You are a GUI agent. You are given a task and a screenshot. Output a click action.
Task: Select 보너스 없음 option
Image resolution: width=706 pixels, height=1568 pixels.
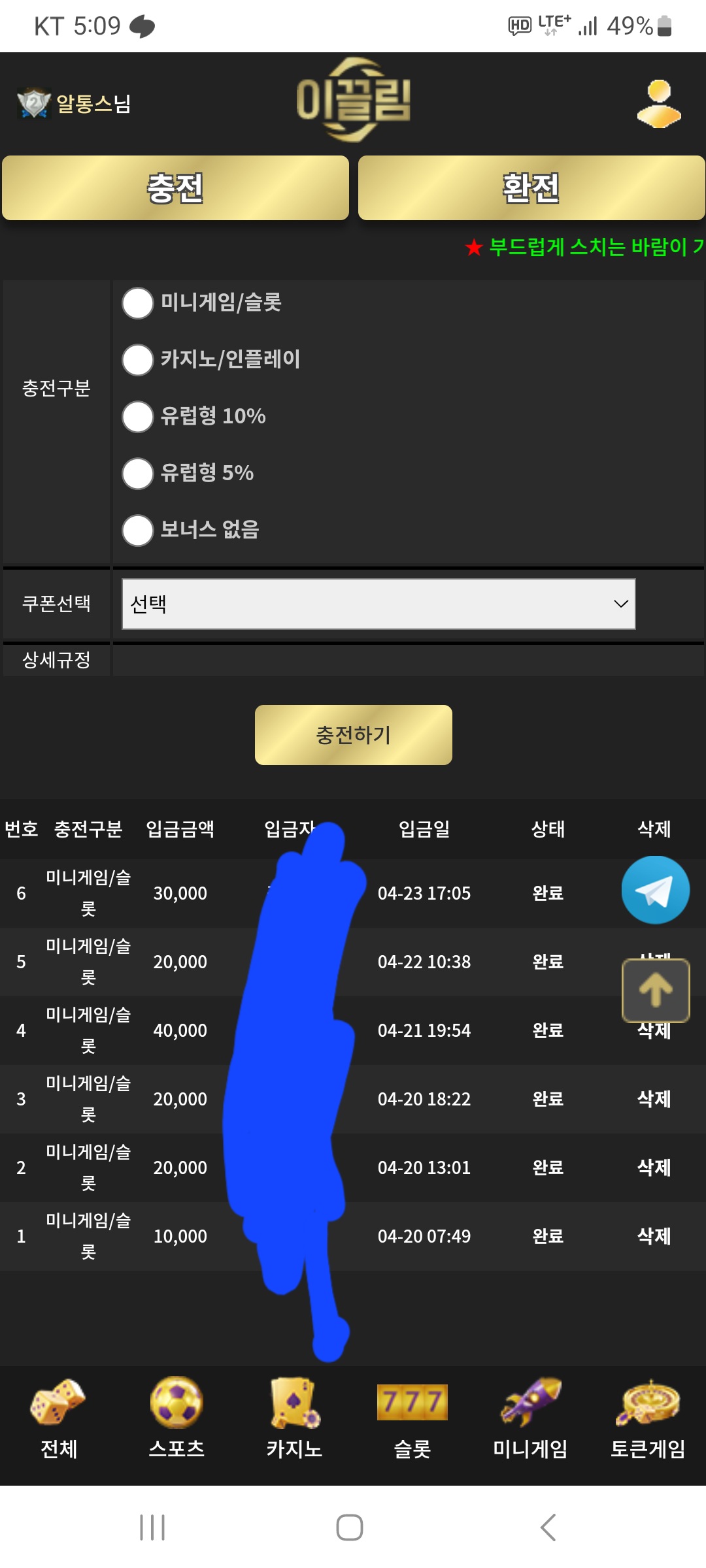point(138,530)
